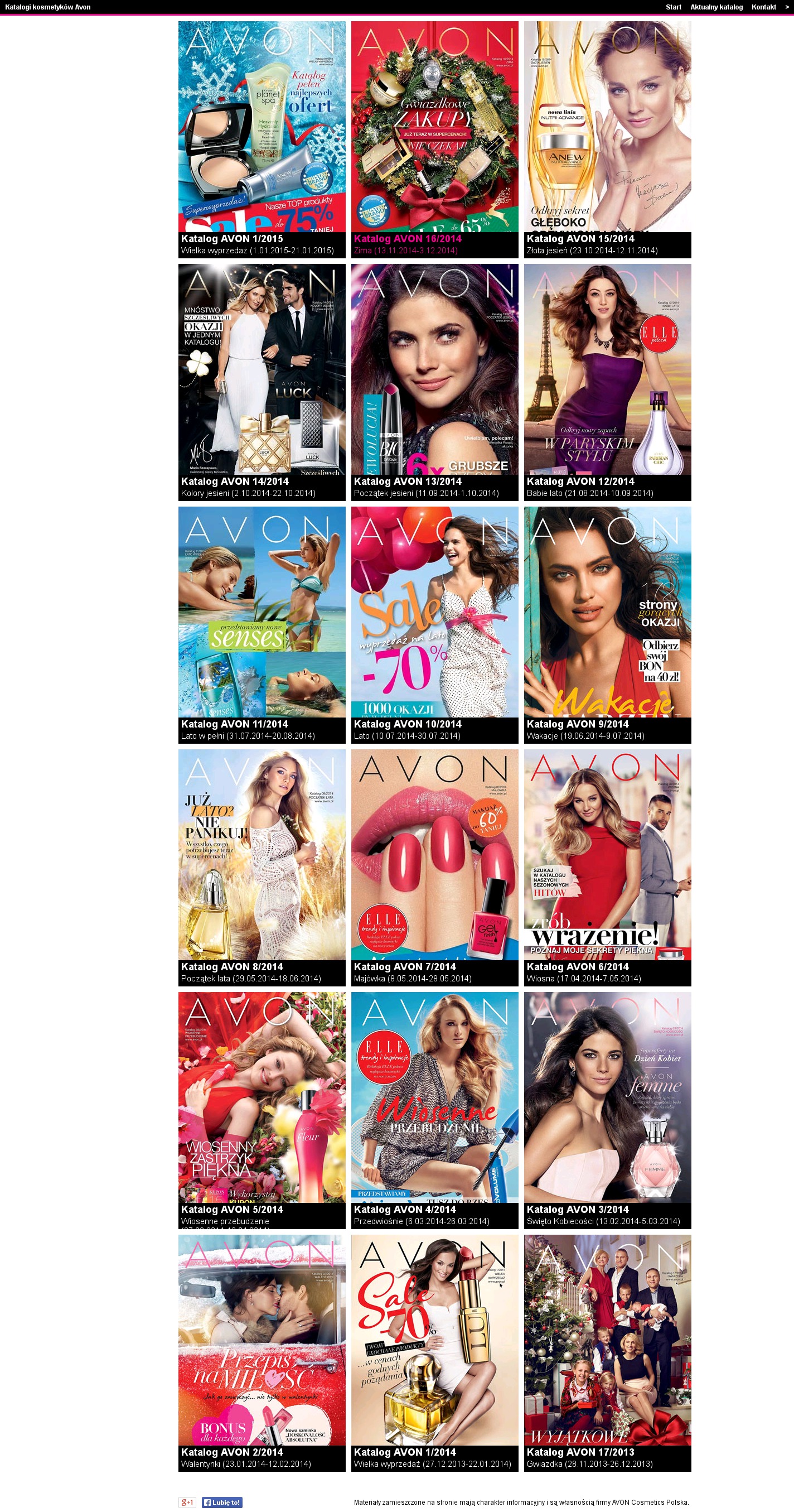The height and width of the screenshot is (1512, 794).
Task: Open Katalog AVON 1/2015 cover
Action: click(262, 127)
